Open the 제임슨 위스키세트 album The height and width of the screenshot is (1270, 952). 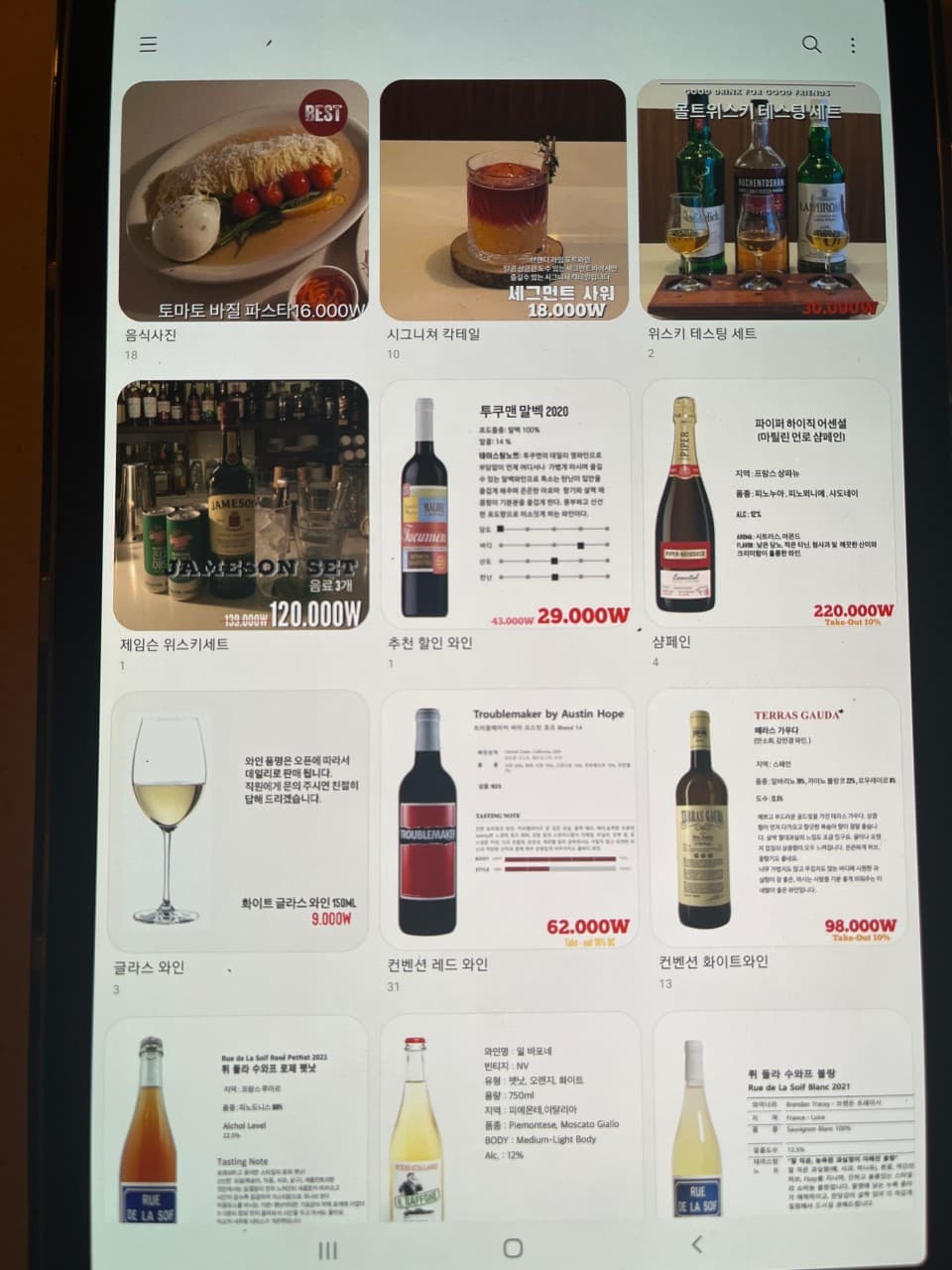click(242, 505)
